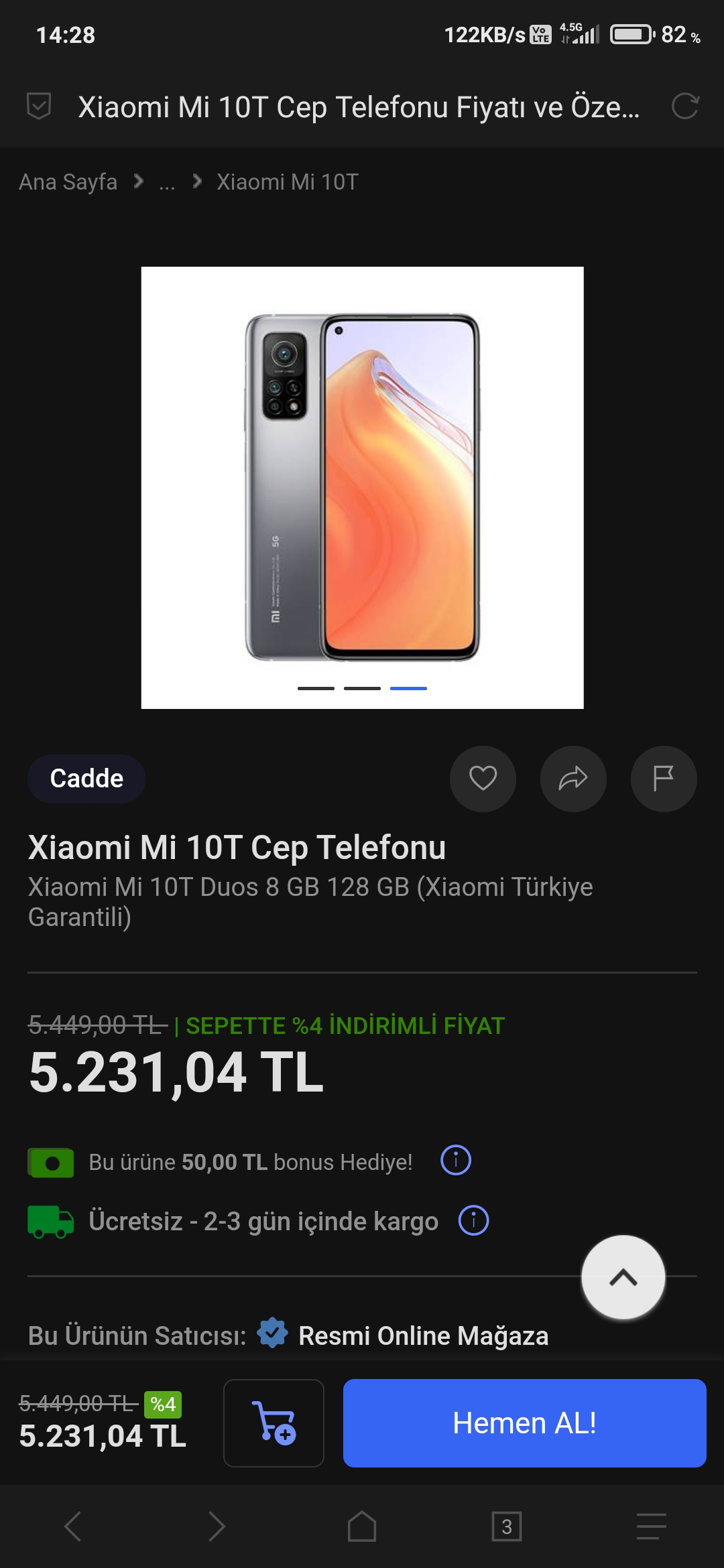Image resolution: width=724 pixels, height=1568 pixels.
Task: Add the phone to the cart
Action: 274,1423
